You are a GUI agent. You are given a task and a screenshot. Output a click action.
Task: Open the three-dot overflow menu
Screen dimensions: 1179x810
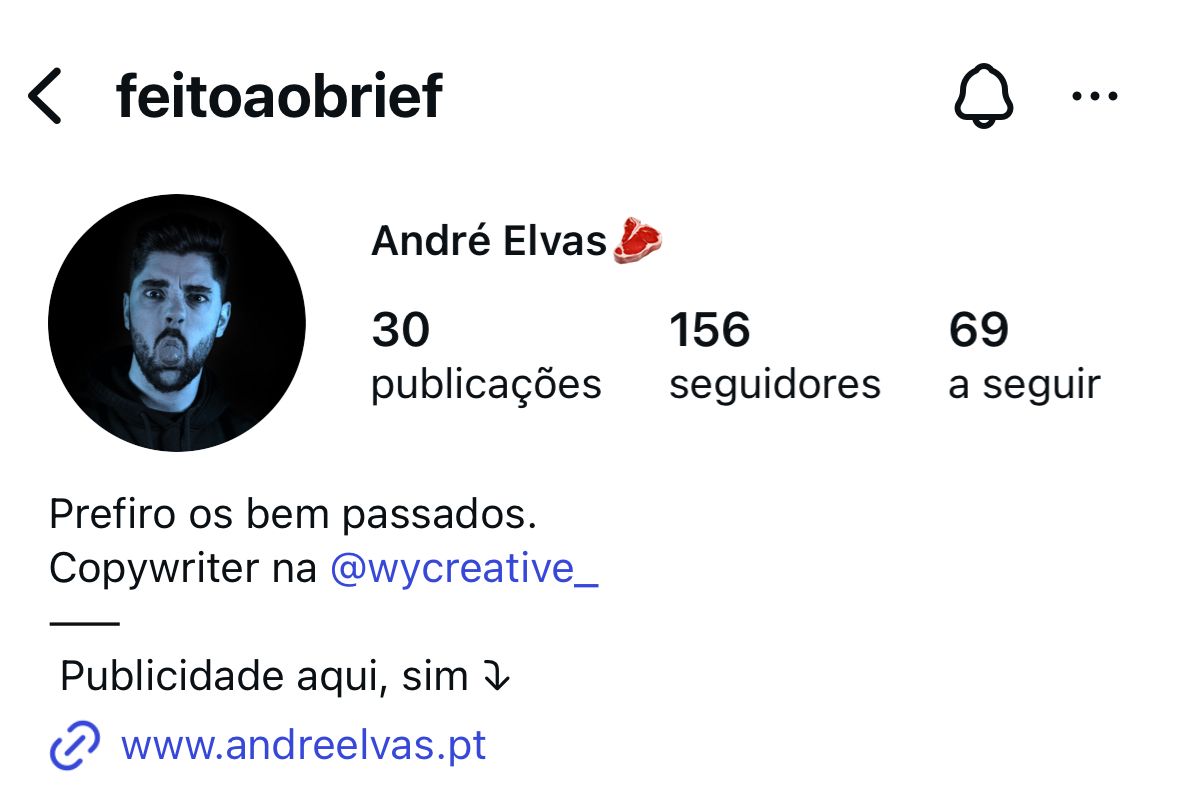1094,97
